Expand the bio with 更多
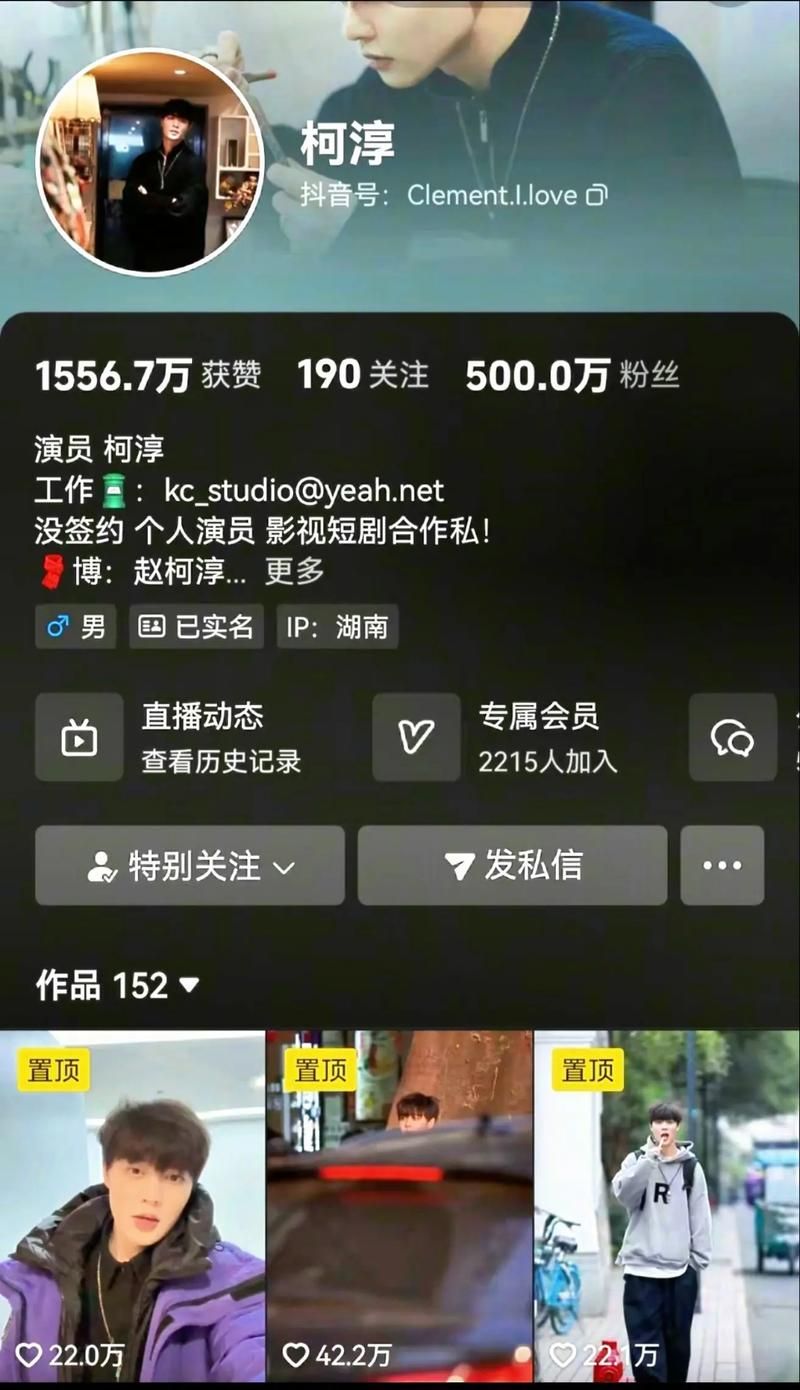This screenshot has height=1390, width=800. [294, 571]
